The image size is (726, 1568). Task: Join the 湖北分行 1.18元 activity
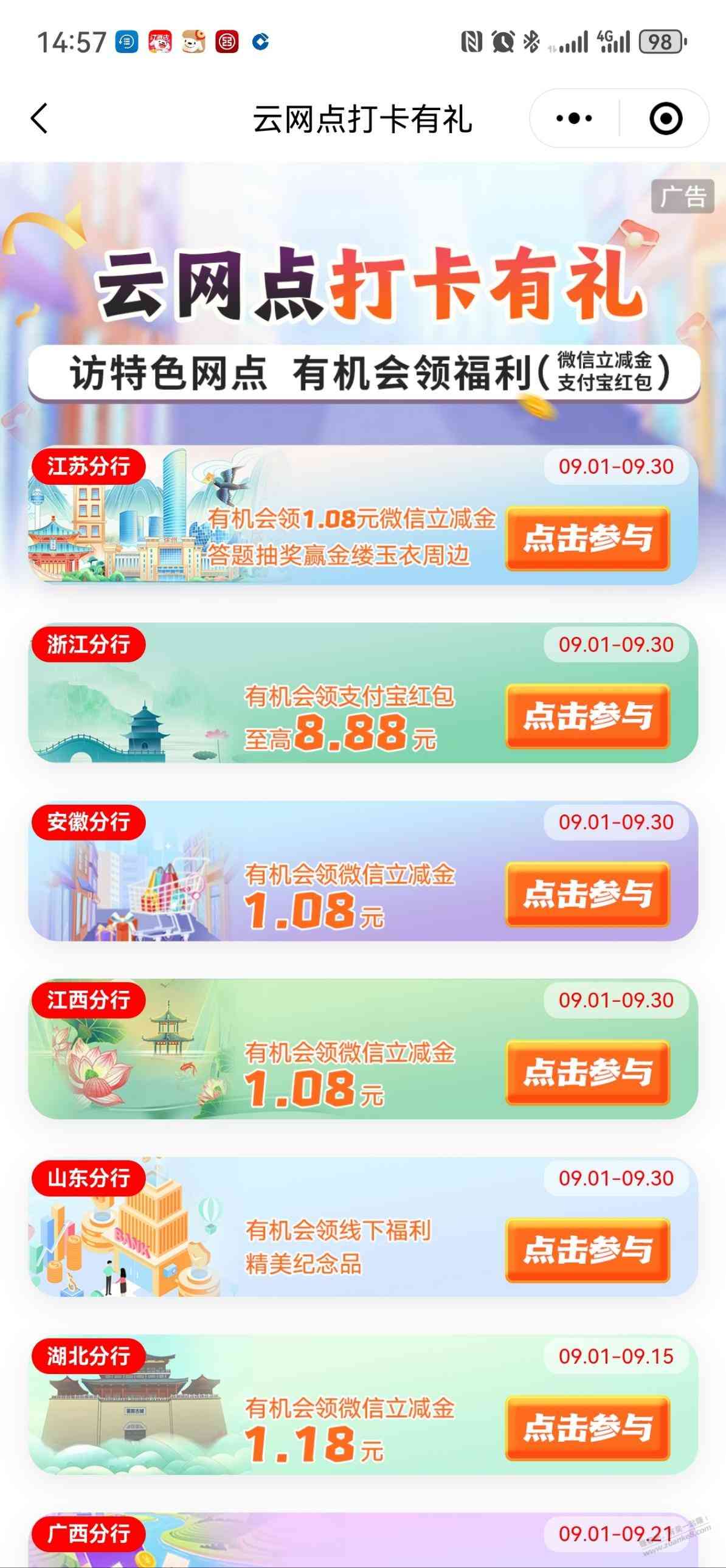(587, 1428)
